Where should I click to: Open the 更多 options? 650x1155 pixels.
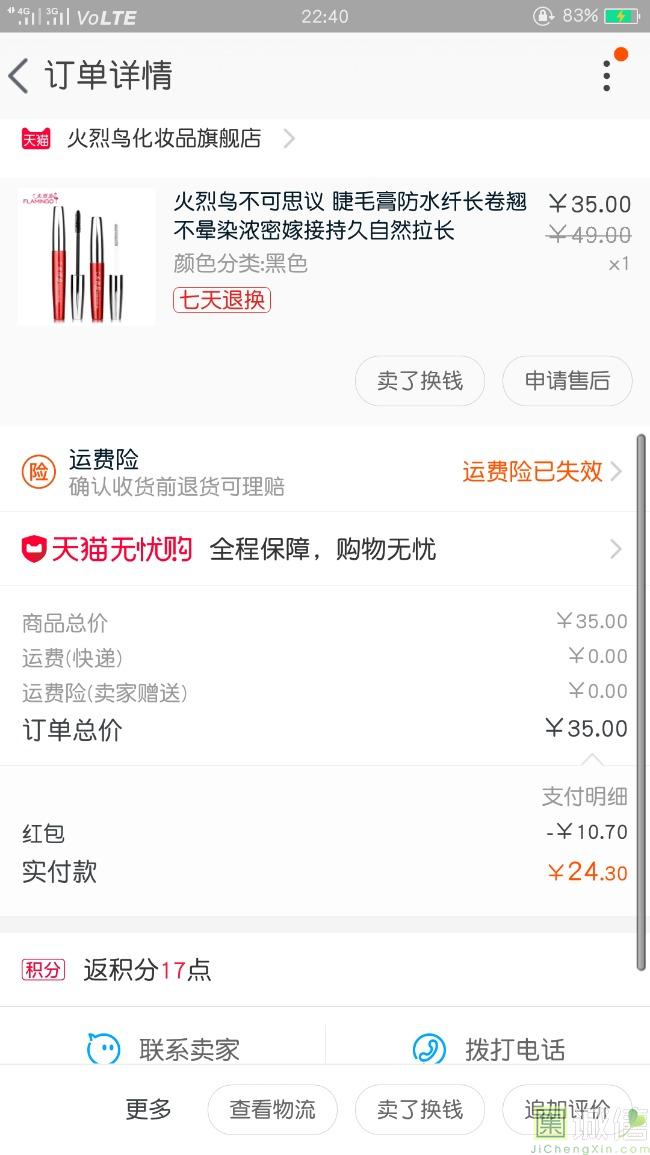(x=148, y=1109)
